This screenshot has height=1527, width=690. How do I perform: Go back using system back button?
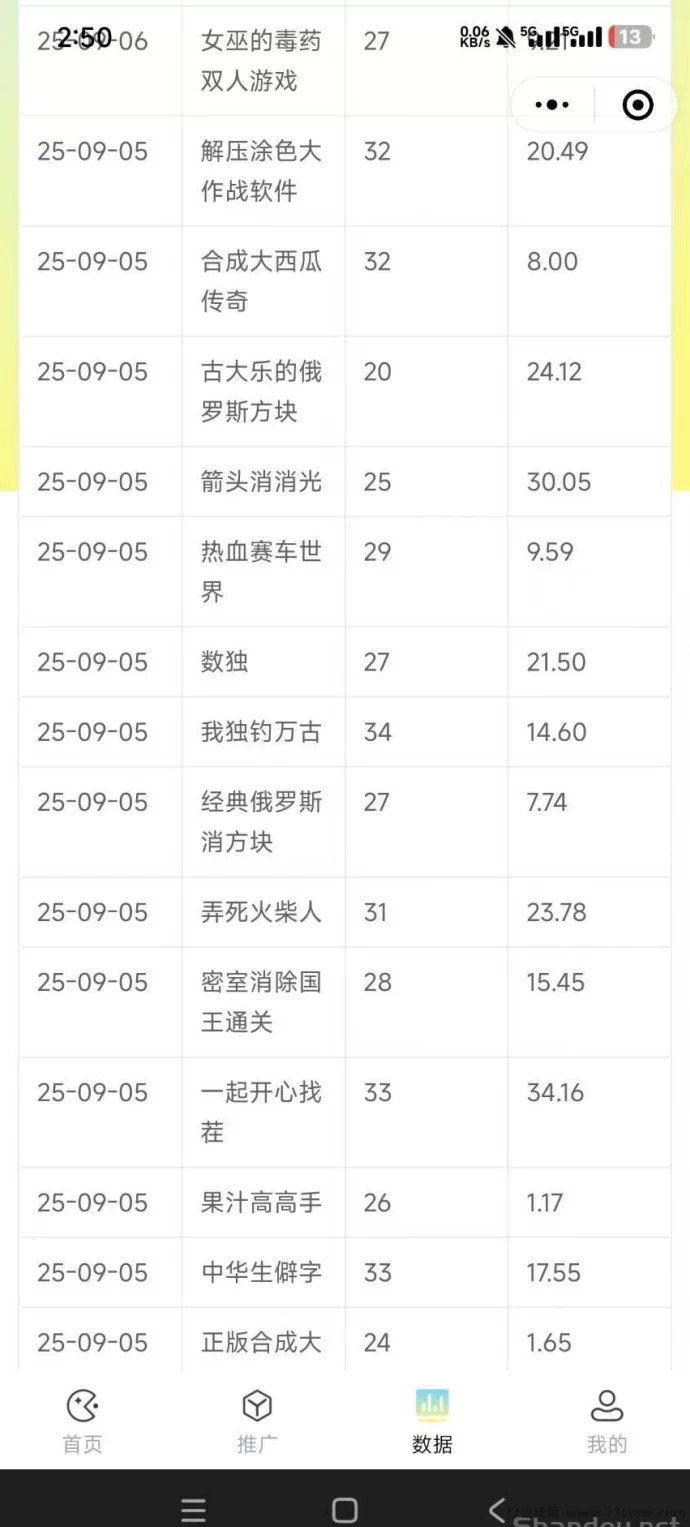tap(497, 1509)
